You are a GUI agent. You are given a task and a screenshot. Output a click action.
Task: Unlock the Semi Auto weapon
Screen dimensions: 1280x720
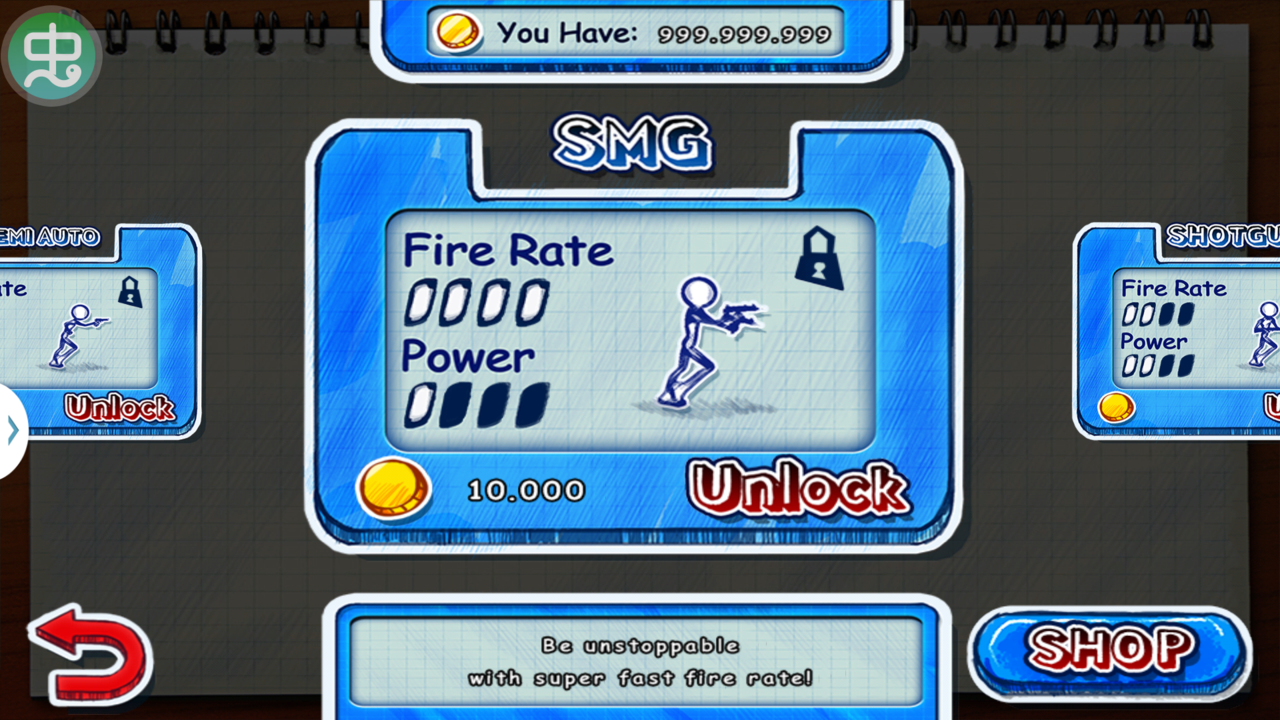coord(120,408)
